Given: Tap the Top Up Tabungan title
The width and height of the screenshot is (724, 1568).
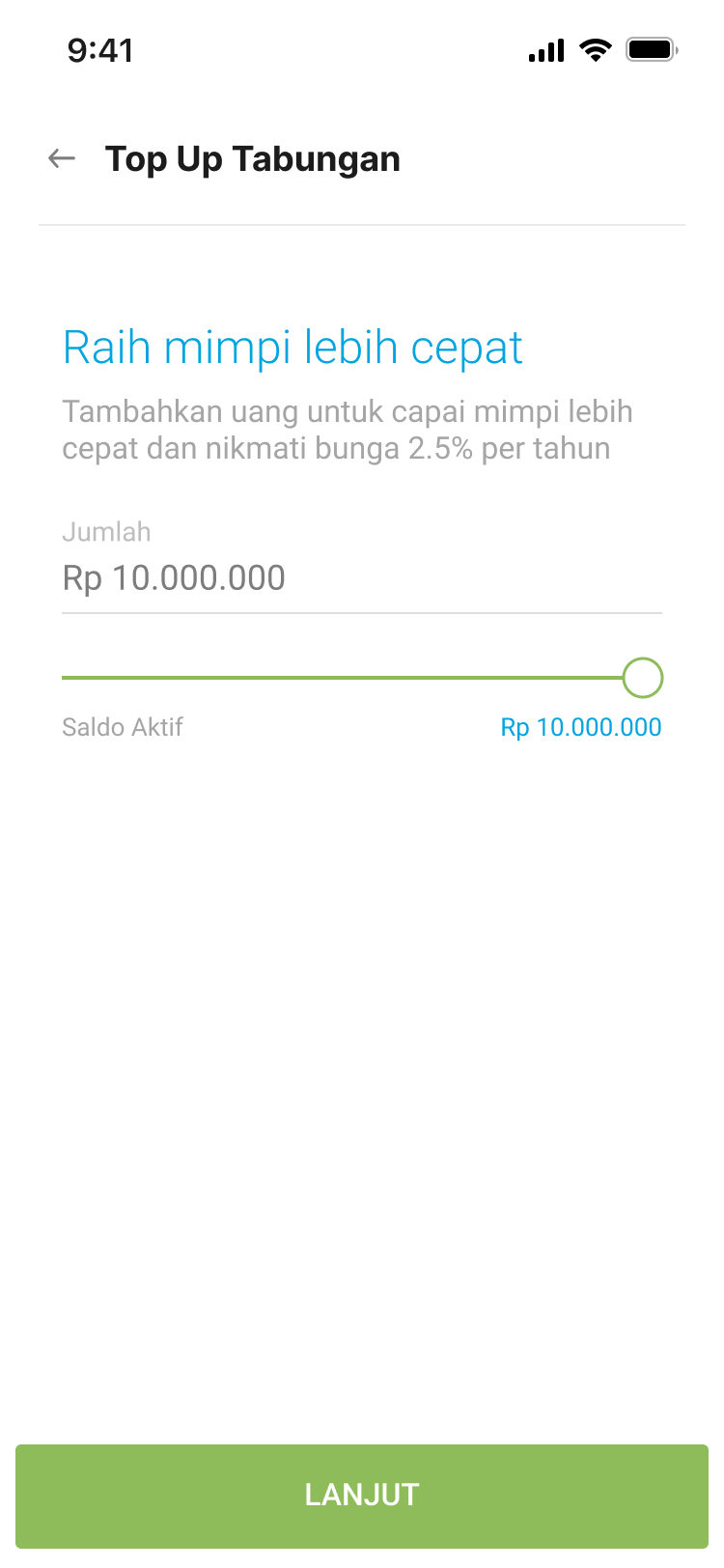Looking at the screenshot, I should coord(254,158).
